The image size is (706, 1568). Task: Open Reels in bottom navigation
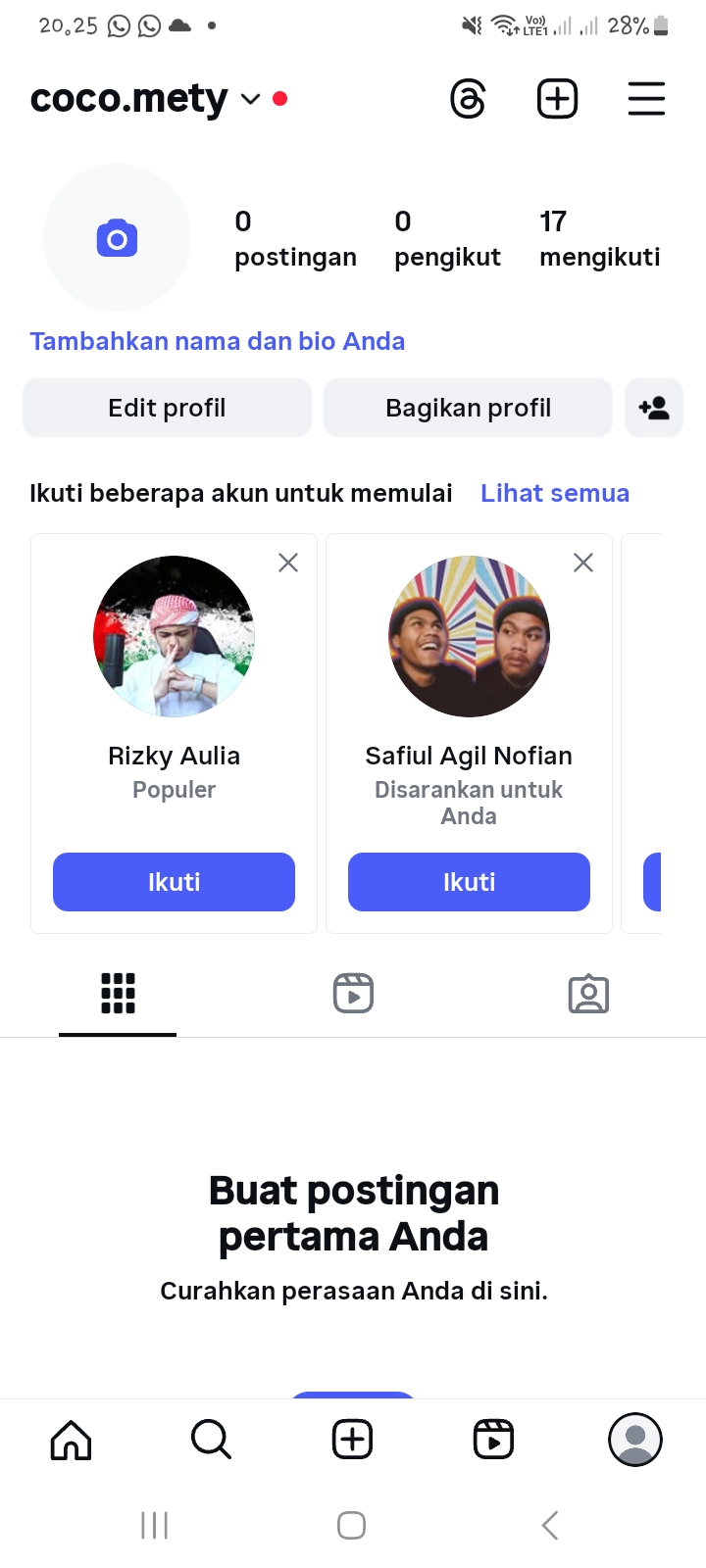pos(493,1440)
